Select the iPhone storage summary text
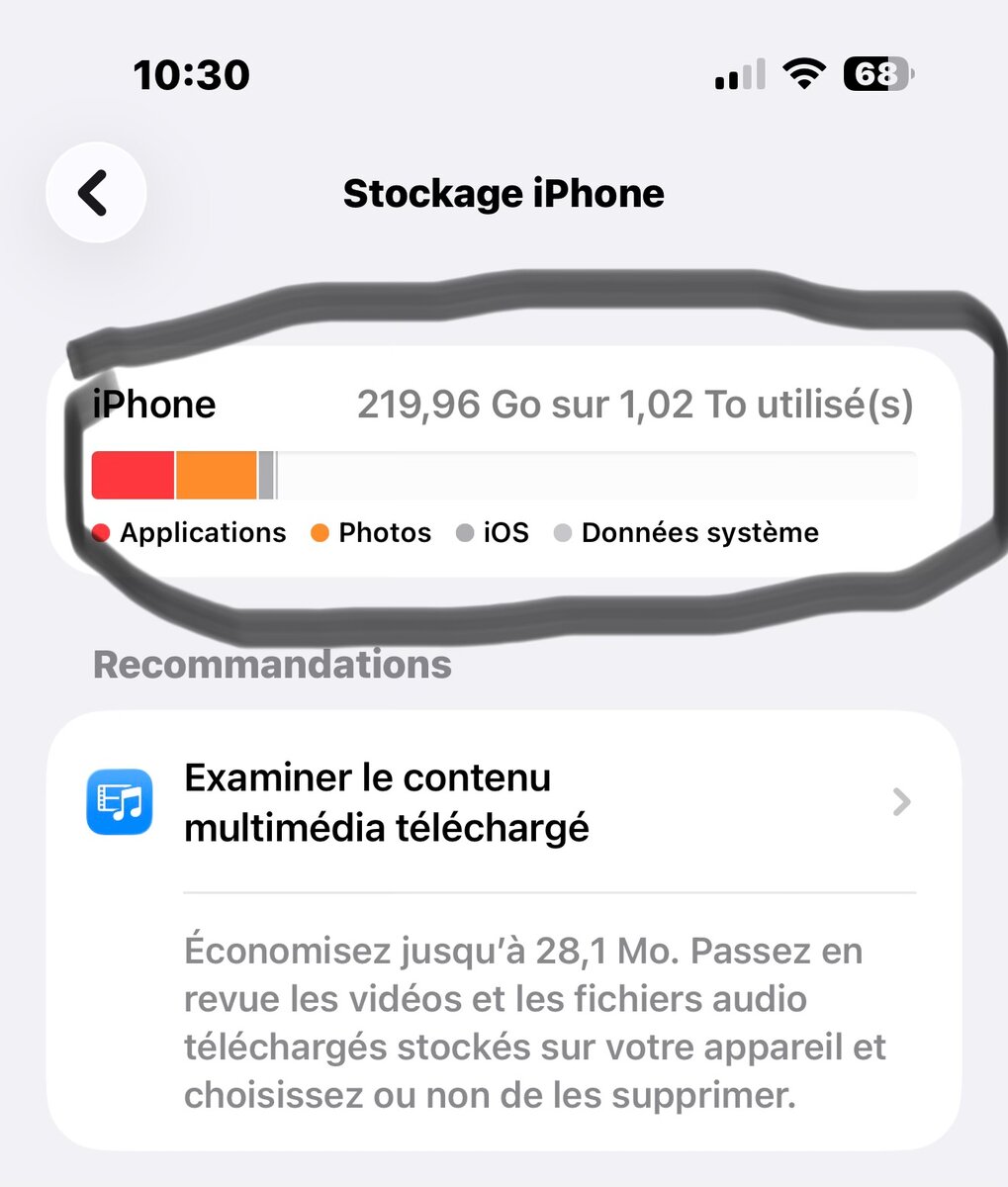 coord(633,404)
